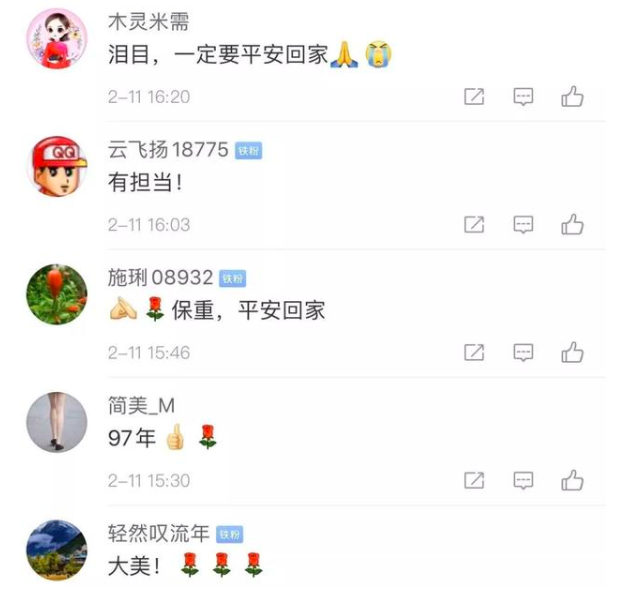Like 云飞扬18775's comment
The image size is (636, 592).
[572, 224]
